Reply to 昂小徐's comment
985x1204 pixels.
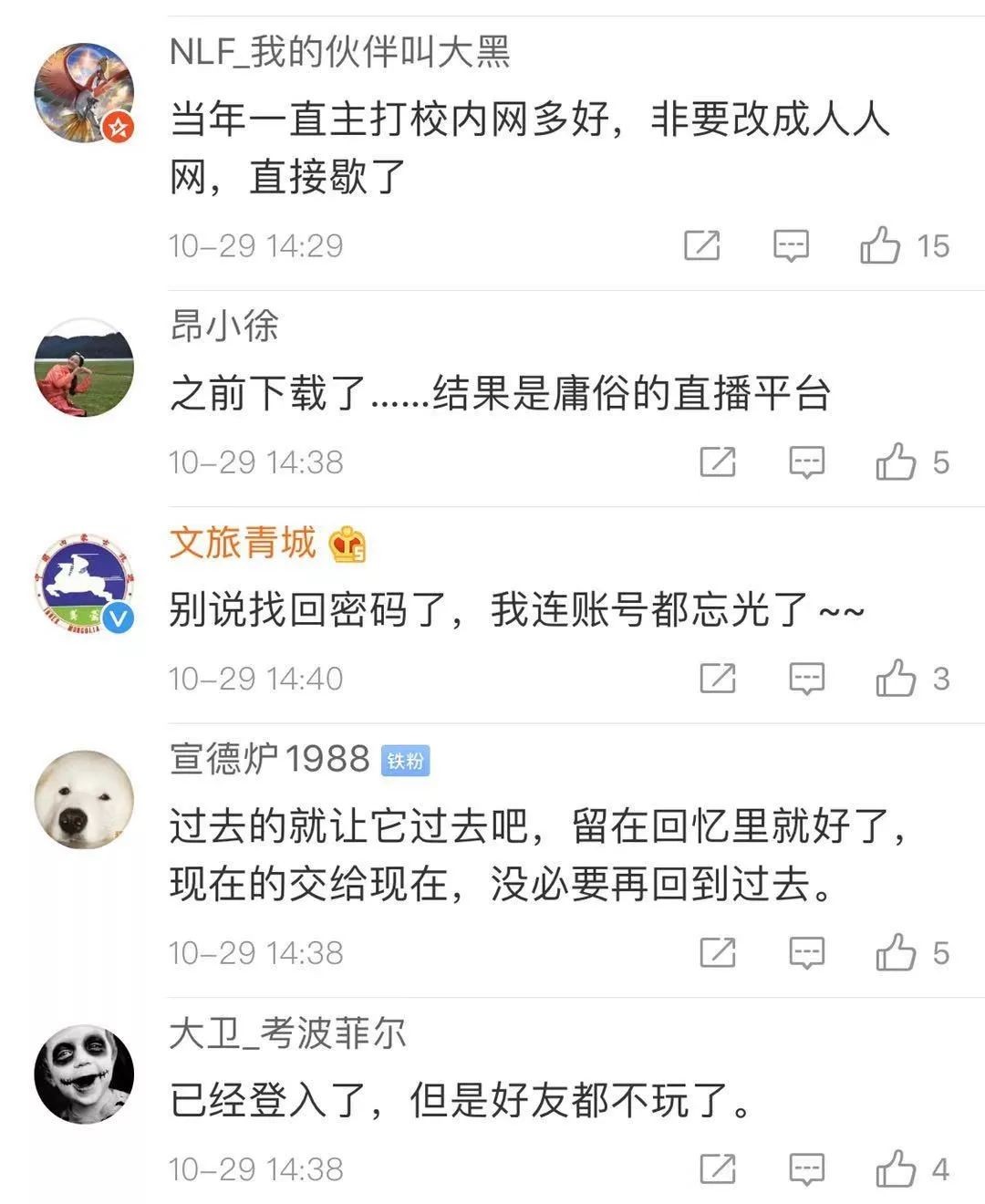[x=806, y=462]
